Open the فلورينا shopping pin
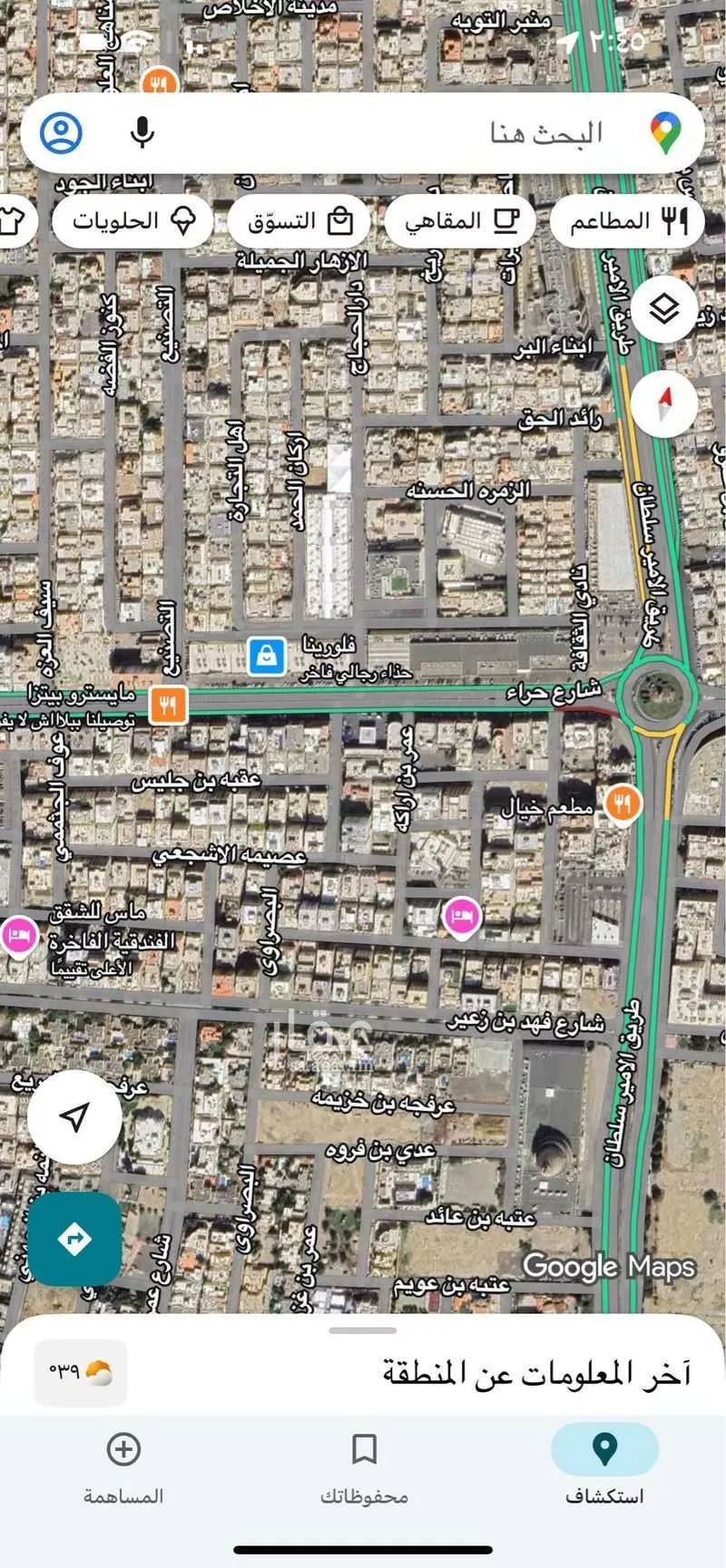 [x=267, y=655]
